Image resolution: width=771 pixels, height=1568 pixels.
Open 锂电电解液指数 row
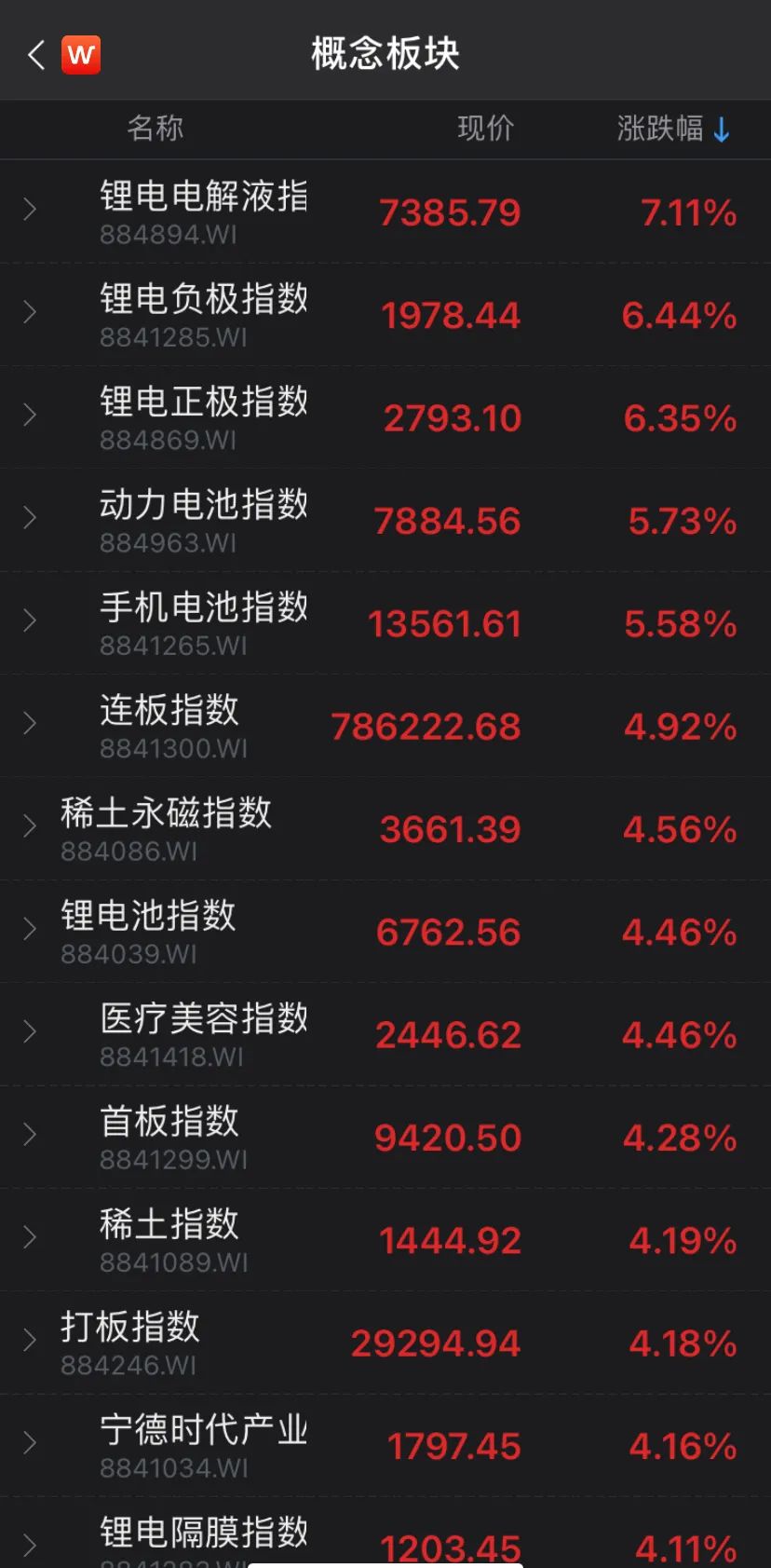point(385,212)
